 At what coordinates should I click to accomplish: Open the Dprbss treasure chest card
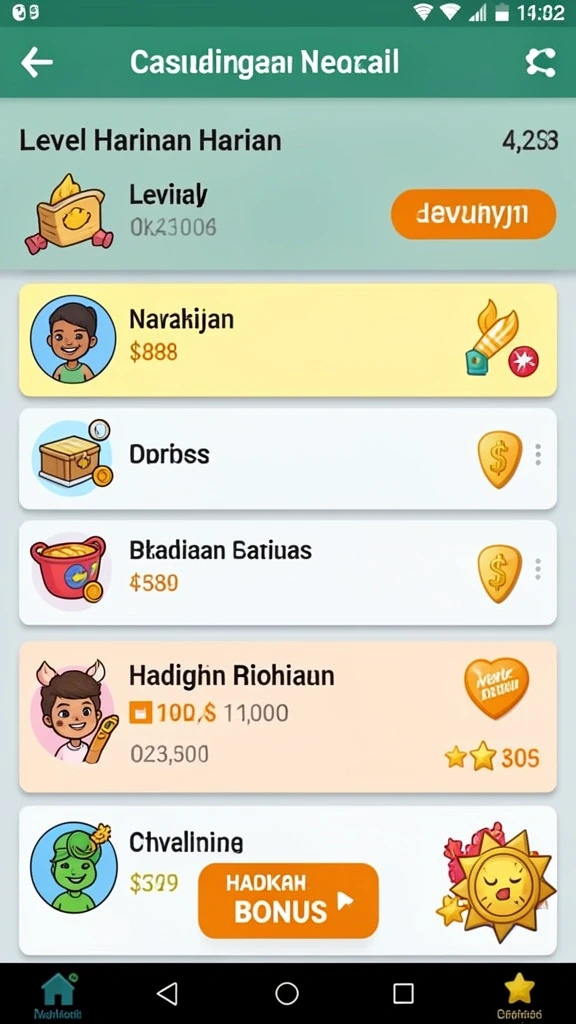288,458
